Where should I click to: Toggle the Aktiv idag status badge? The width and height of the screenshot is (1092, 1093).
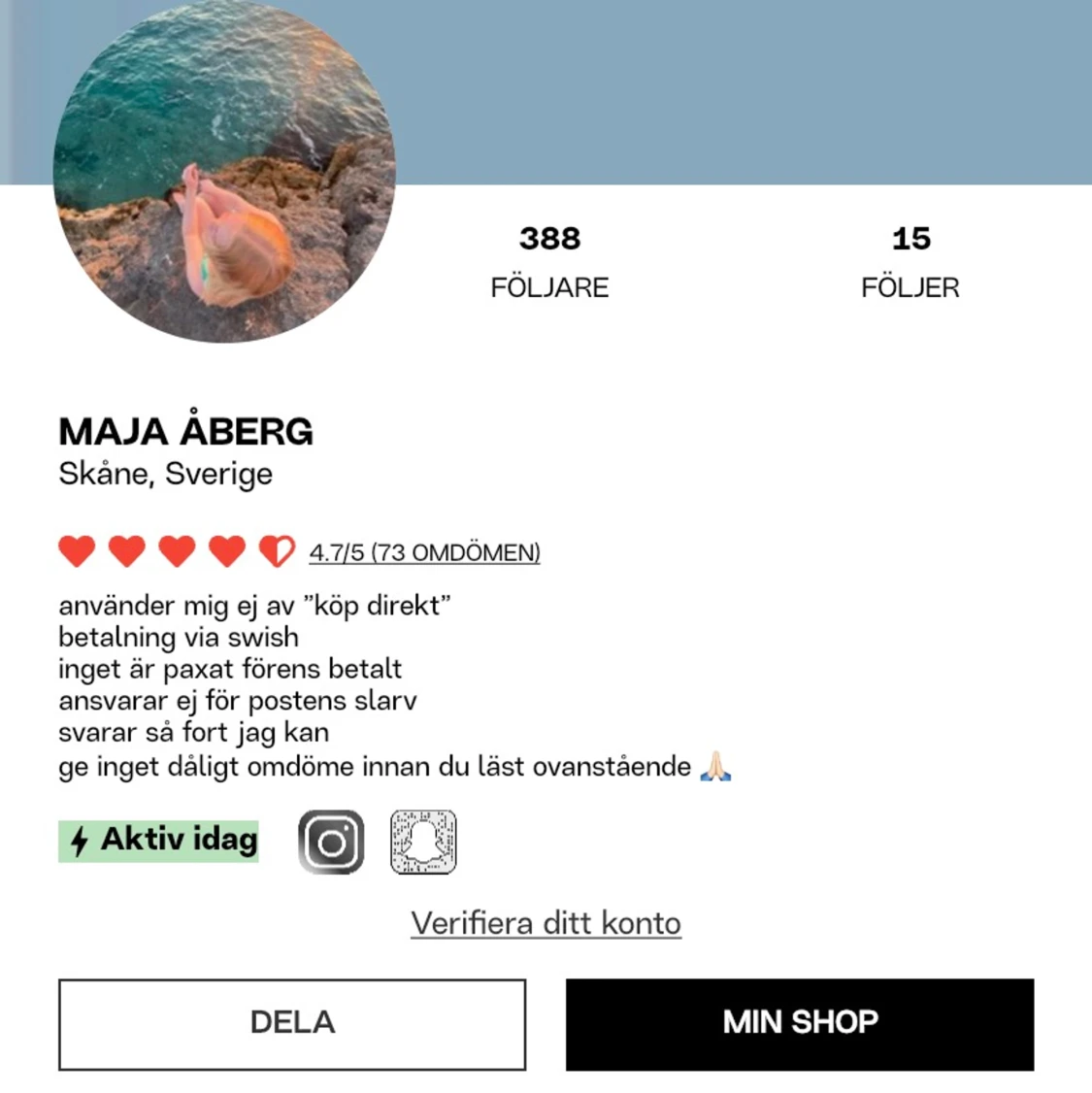click(x=158, y=841)
